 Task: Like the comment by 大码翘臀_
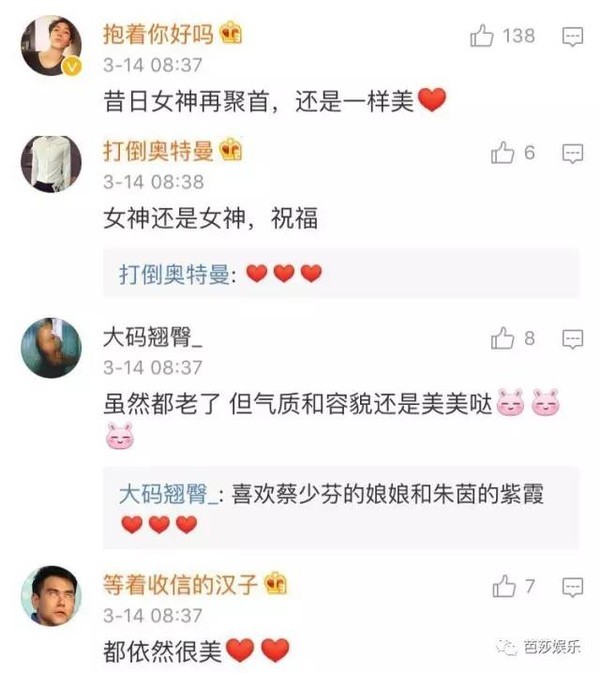pos(502,339)
